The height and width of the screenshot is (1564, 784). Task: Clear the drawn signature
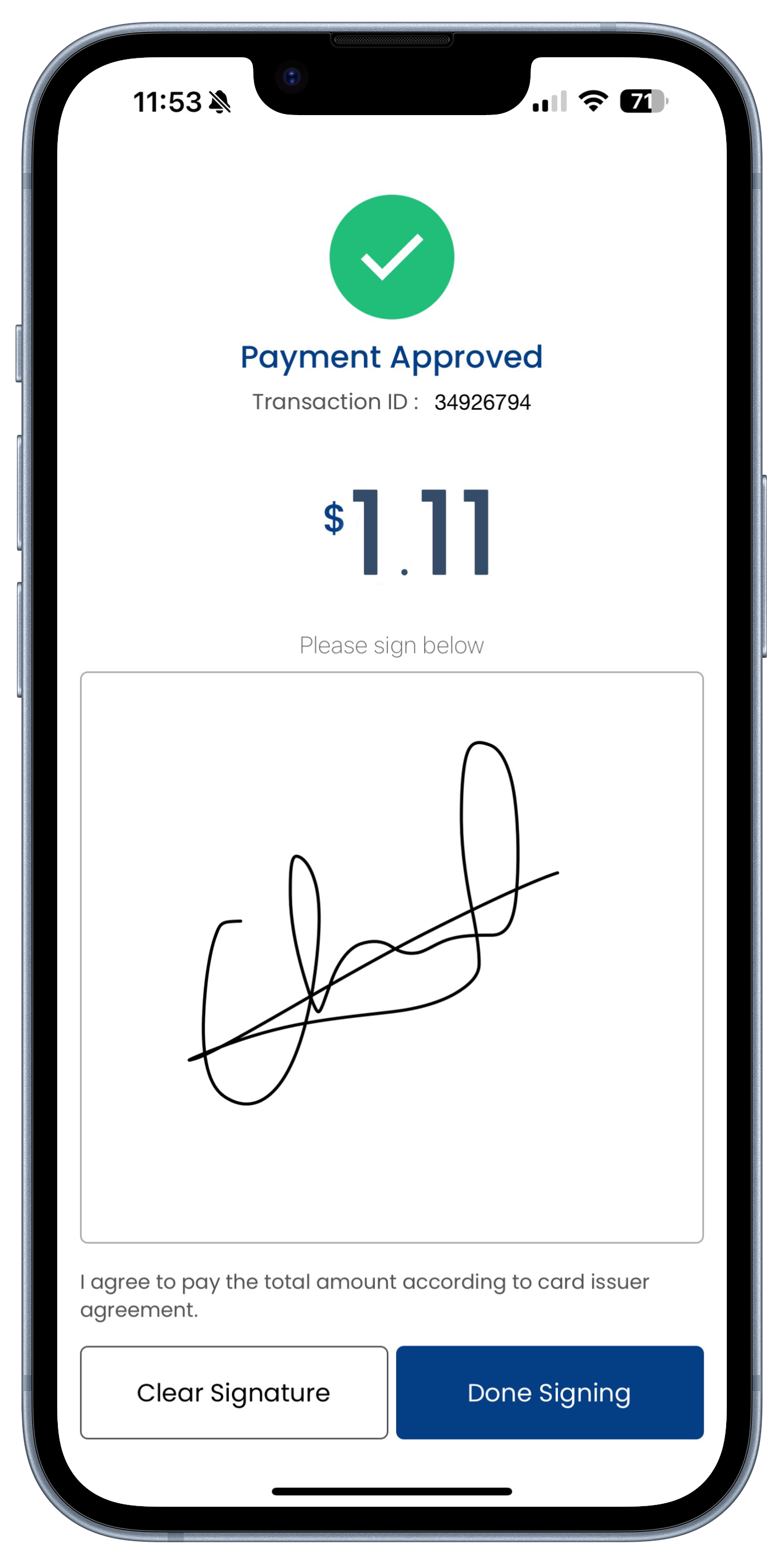pyautogui.click(x=233, y=1392)
